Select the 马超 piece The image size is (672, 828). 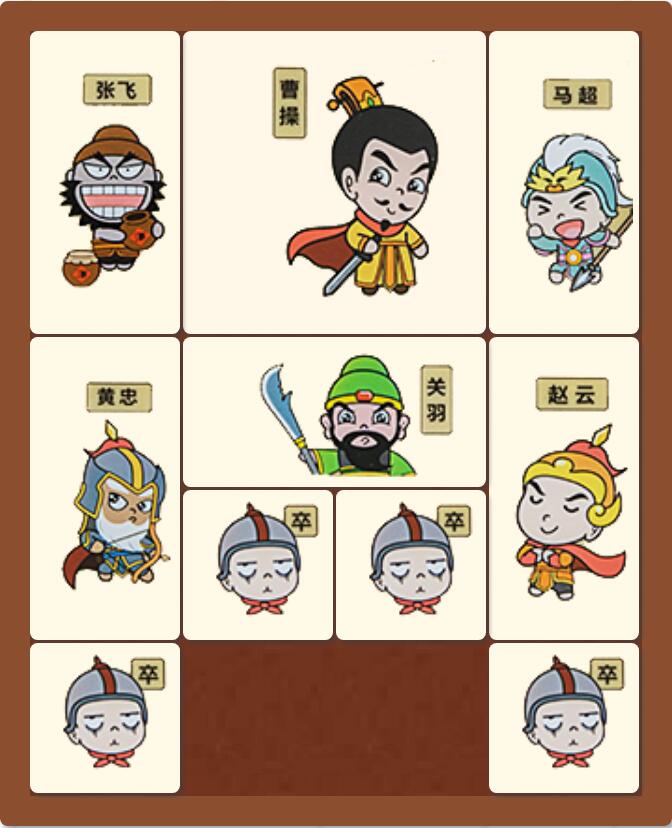(563, 182)
